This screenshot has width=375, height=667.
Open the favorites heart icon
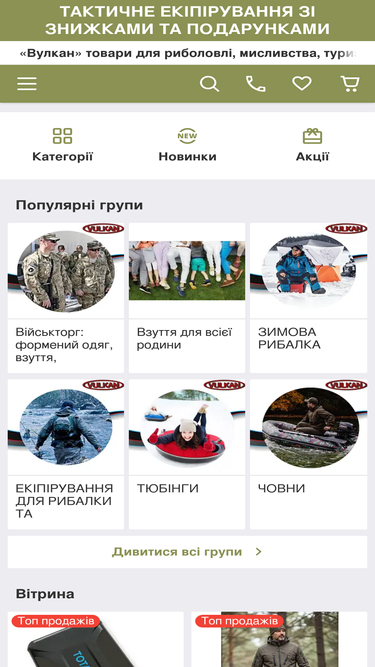[302, 84]
